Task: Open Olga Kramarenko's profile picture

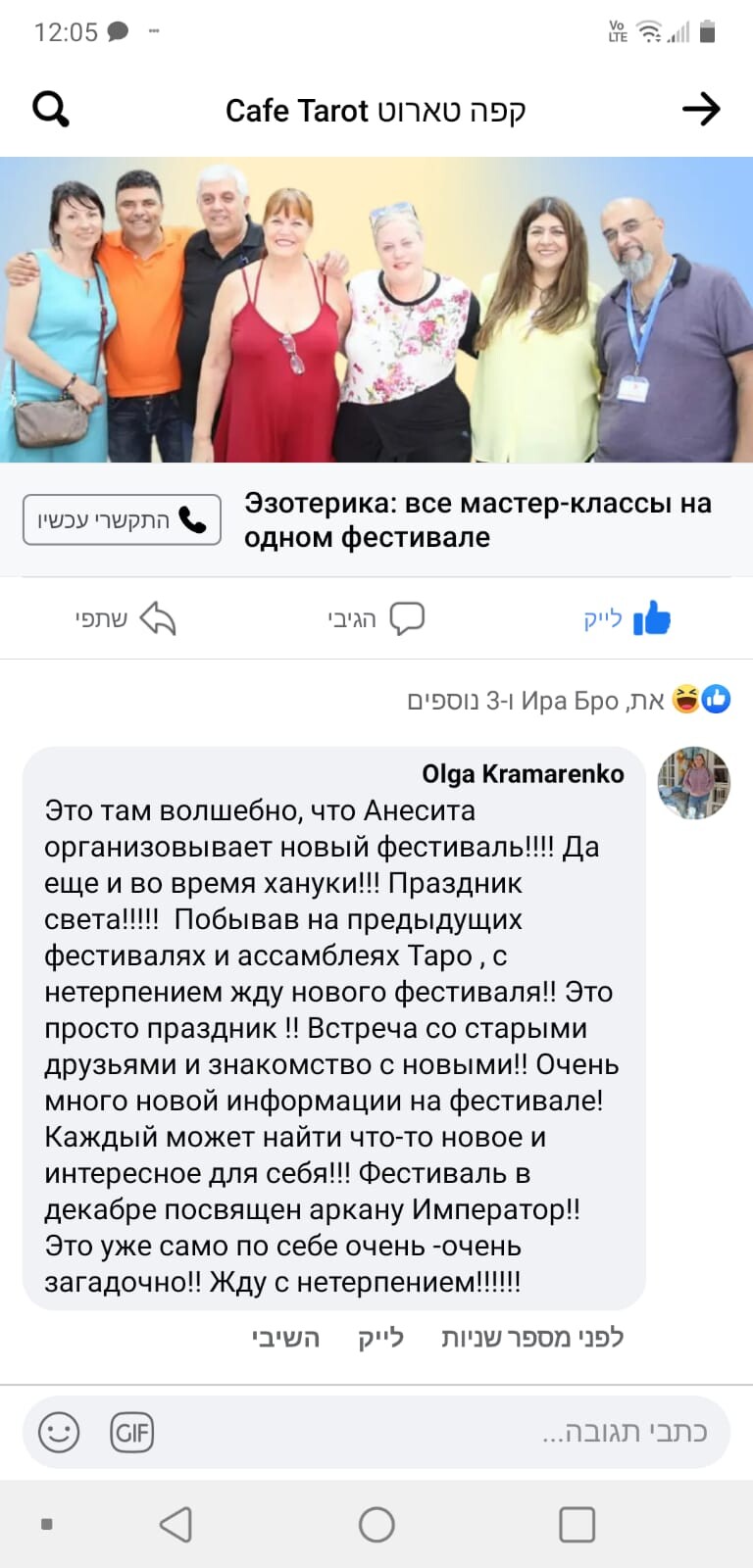Action: pos(693,782)
